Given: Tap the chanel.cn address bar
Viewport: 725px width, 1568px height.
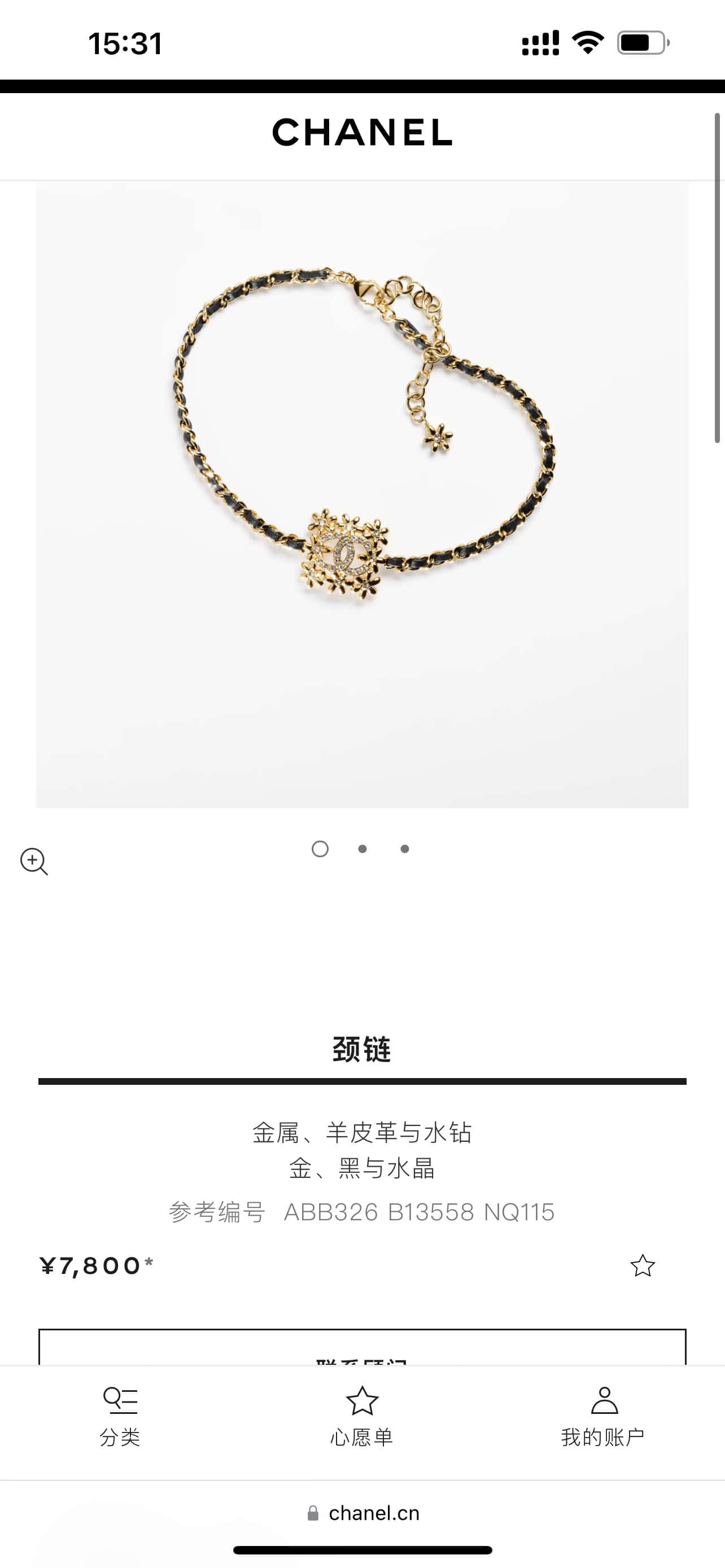Looking at the screenshot, I should coord(364,1513).
